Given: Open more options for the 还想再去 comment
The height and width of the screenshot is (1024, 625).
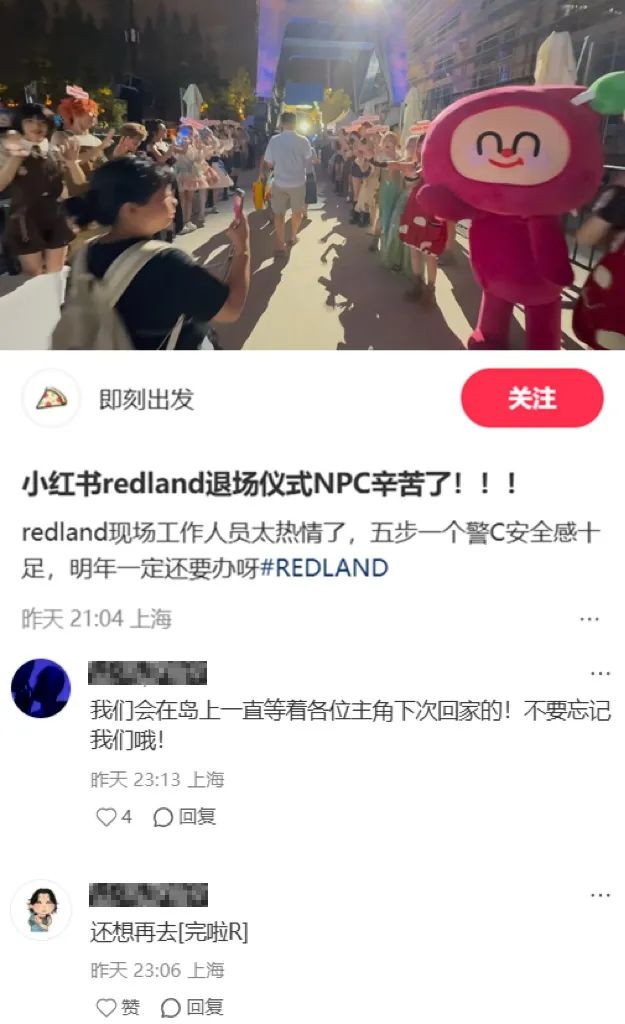Looking at the screenshot, I should coord(600,894).
